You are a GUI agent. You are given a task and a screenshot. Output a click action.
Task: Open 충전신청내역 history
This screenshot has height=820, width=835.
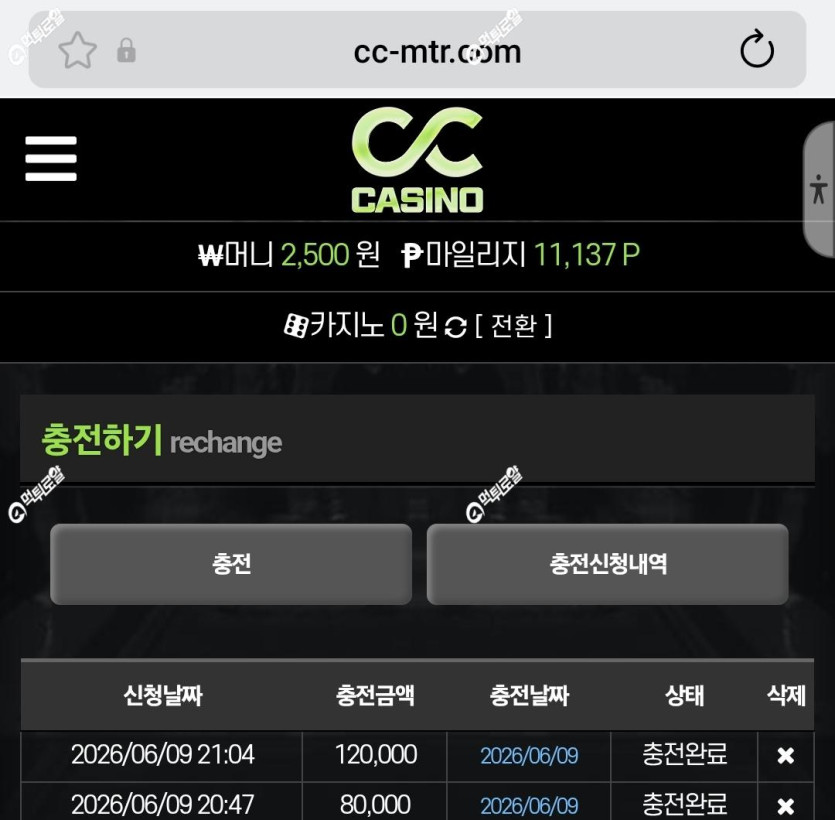point(608,564)
